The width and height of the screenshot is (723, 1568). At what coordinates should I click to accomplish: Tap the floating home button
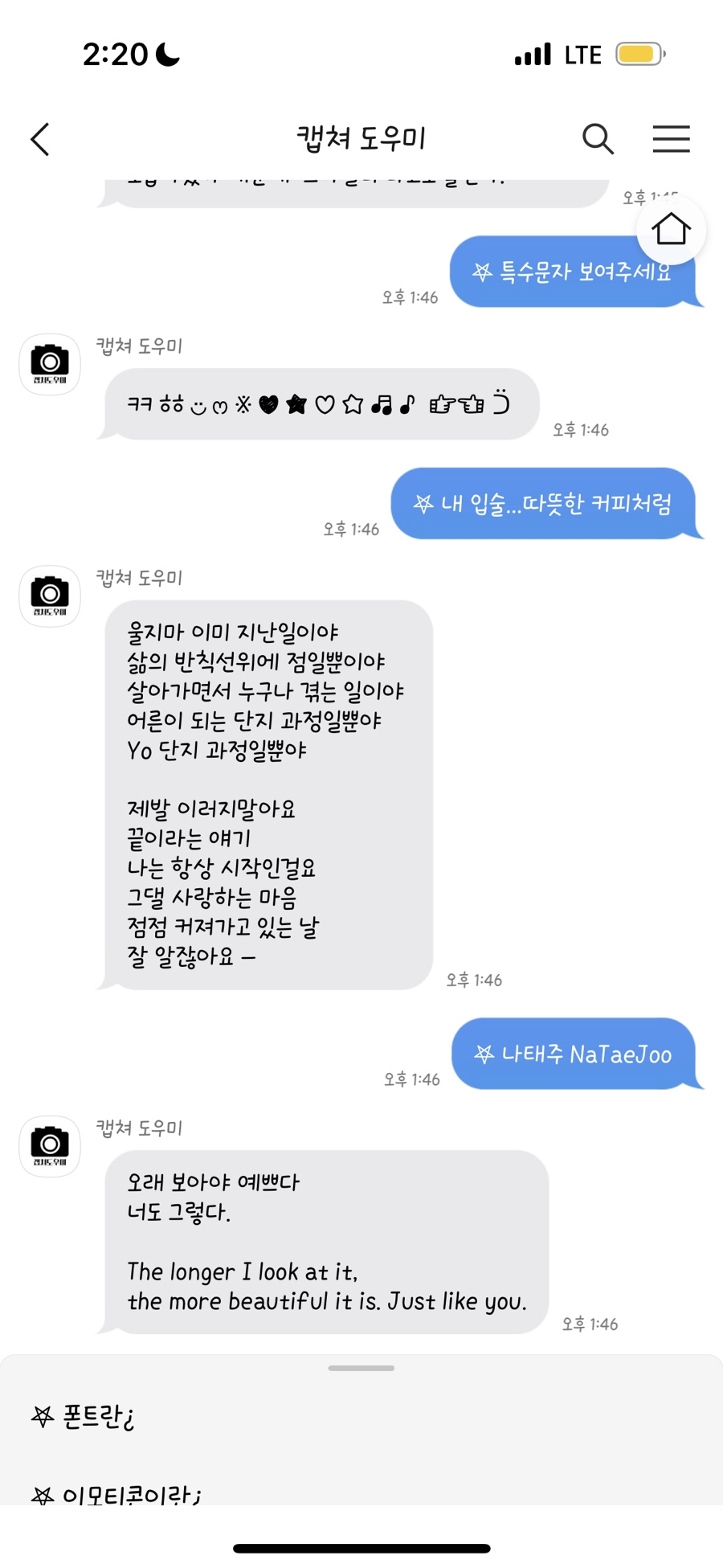coord(671,231)
